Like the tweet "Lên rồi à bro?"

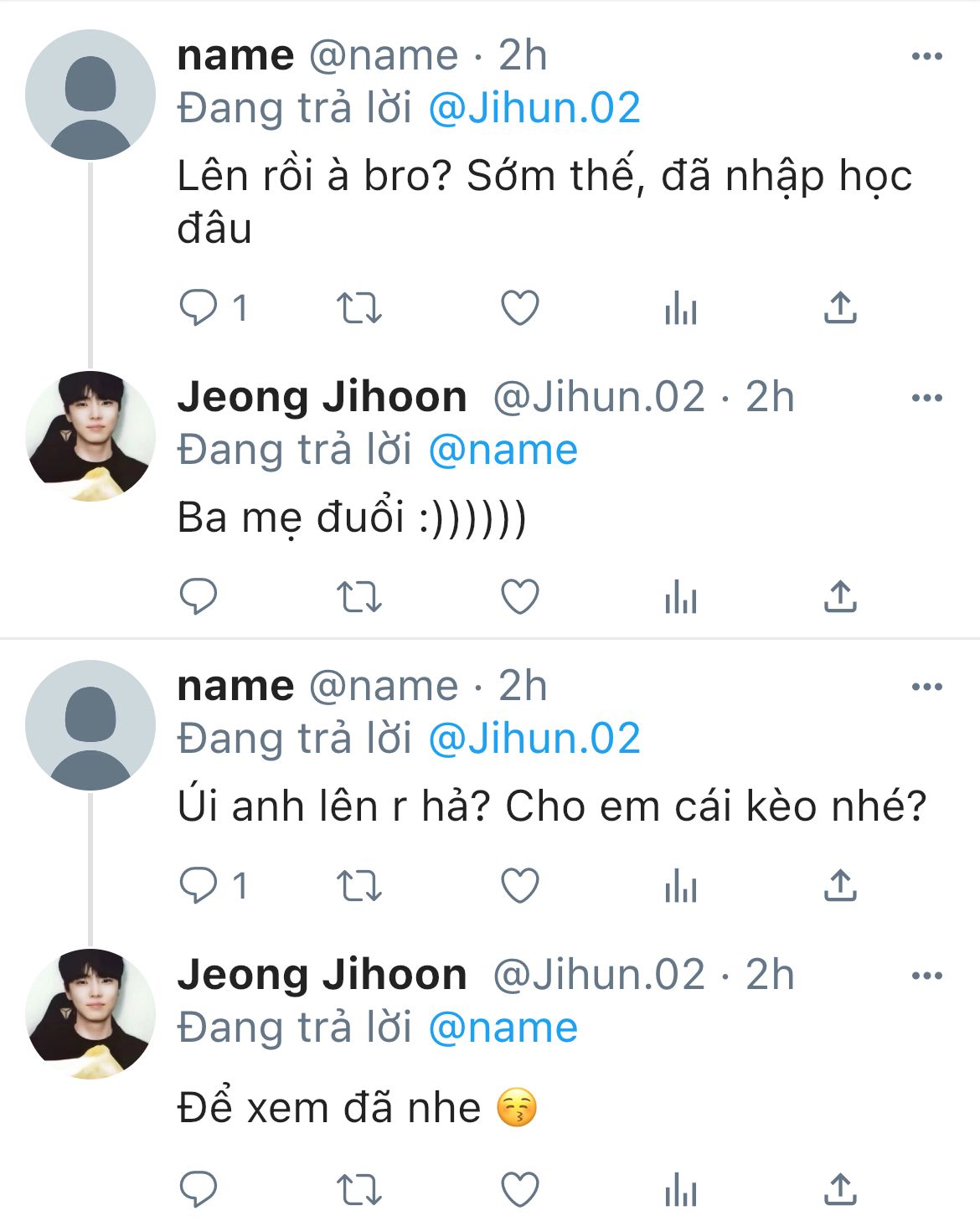(519, 308)
